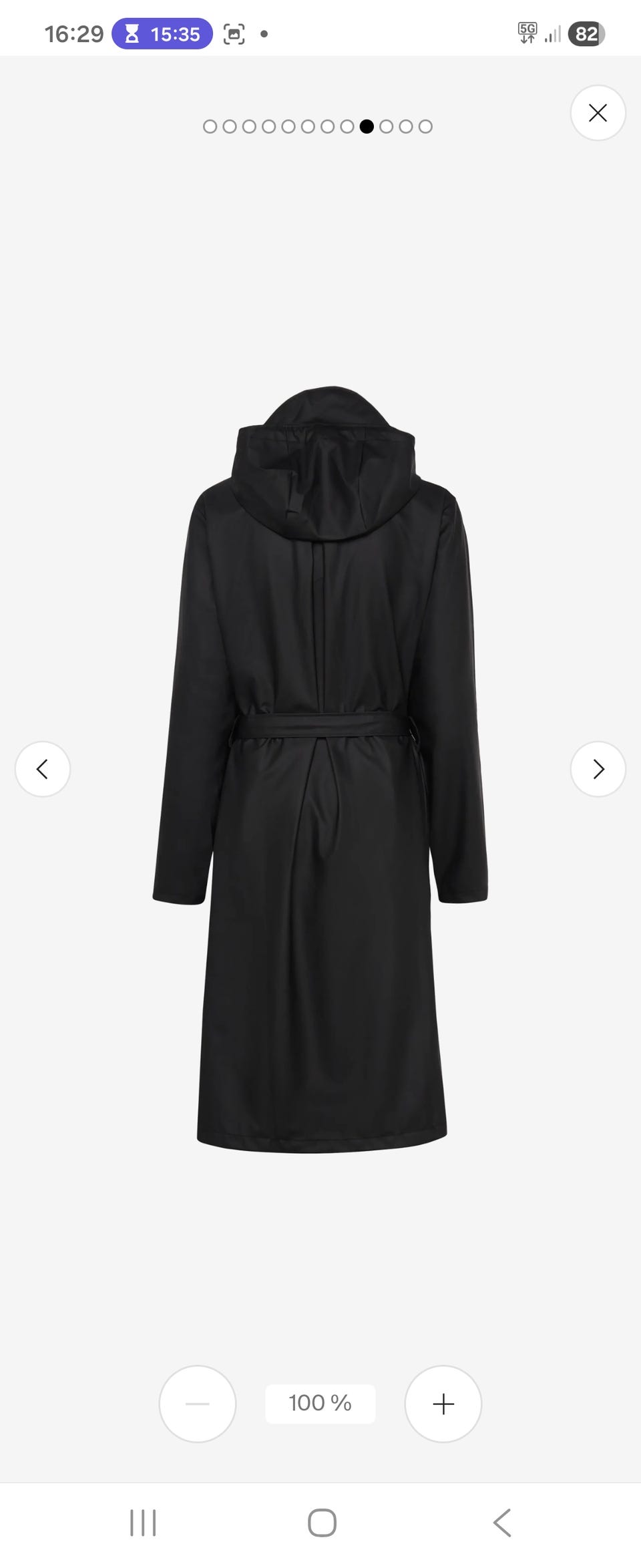Select the last image dot
This screenshot has height=1568, width=641.
425,126
